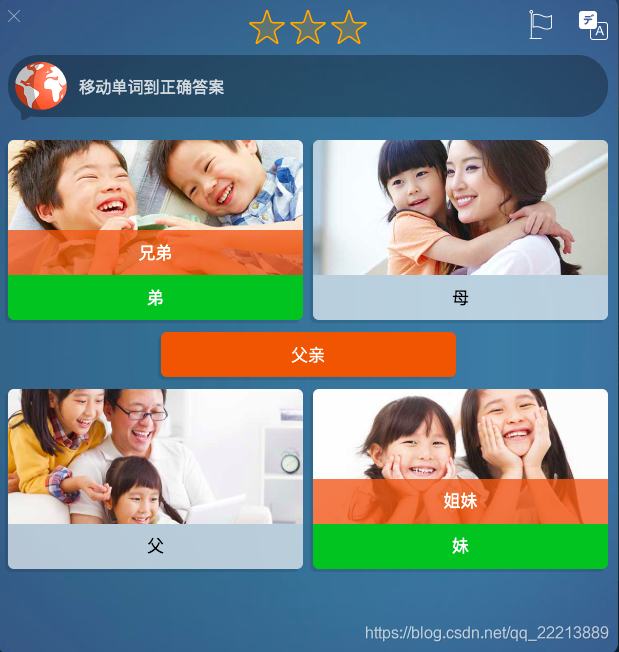Open the translation toggle icon

pyautogui.click(x=593, y=26)
